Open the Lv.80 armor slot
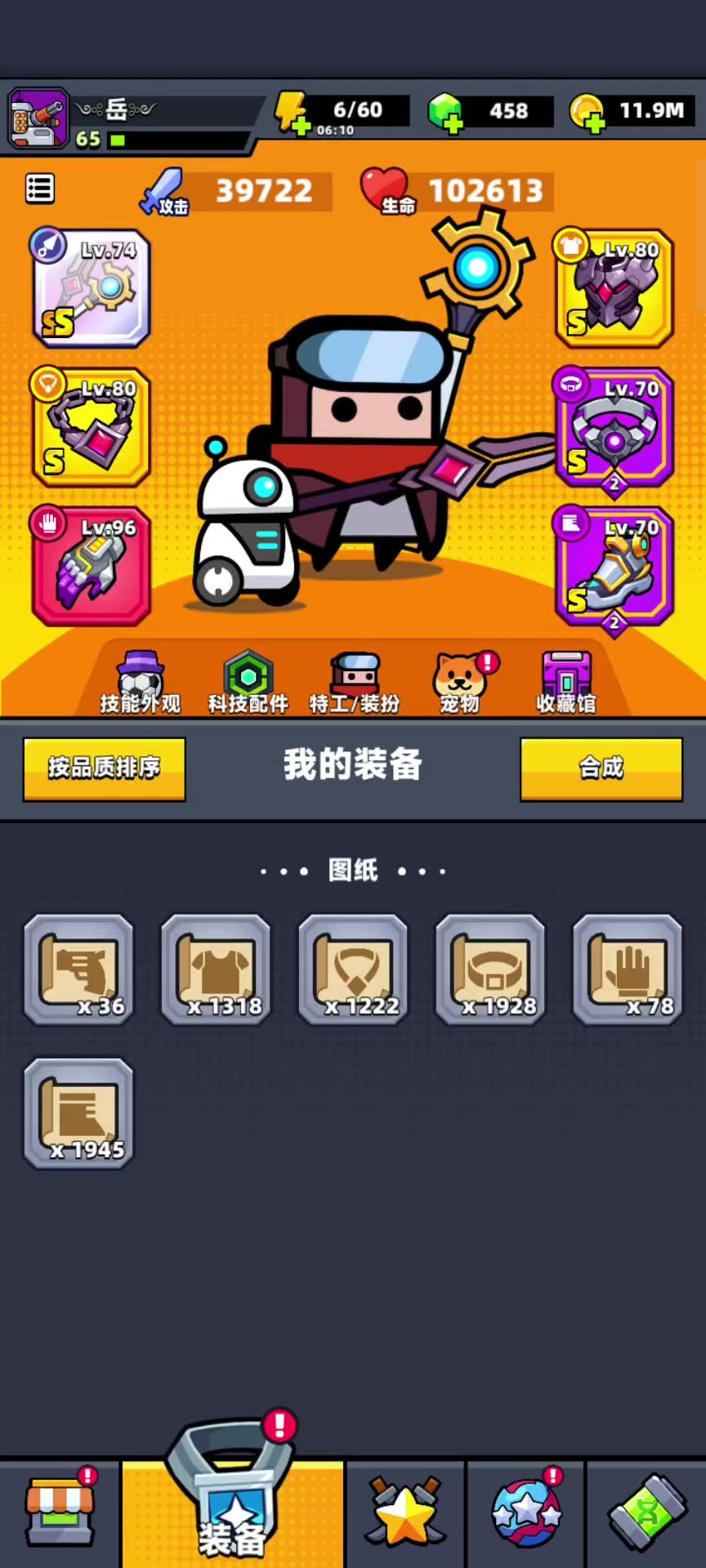 click(x=614, y=288)
